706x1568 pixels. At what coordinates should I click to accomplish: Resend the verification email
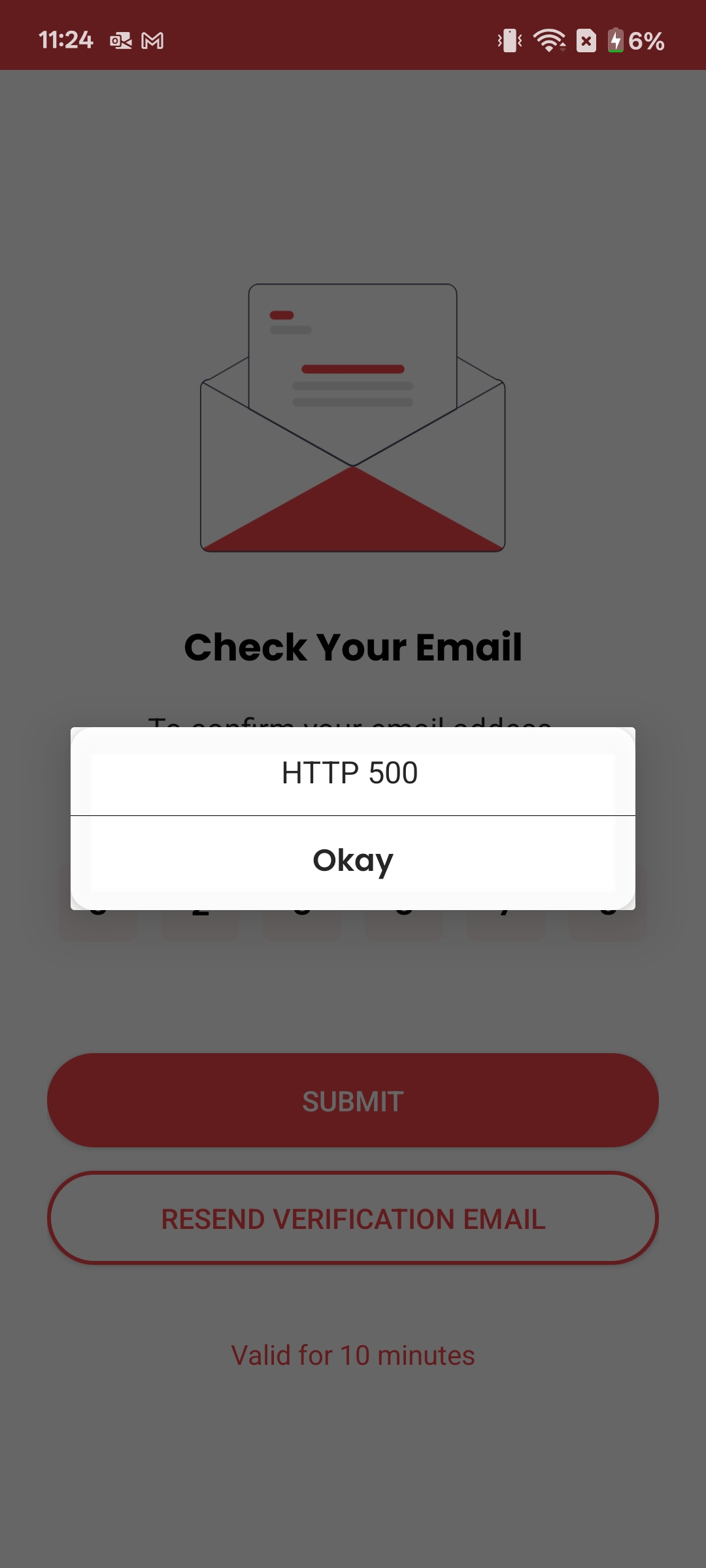(x=353, y=1218)
